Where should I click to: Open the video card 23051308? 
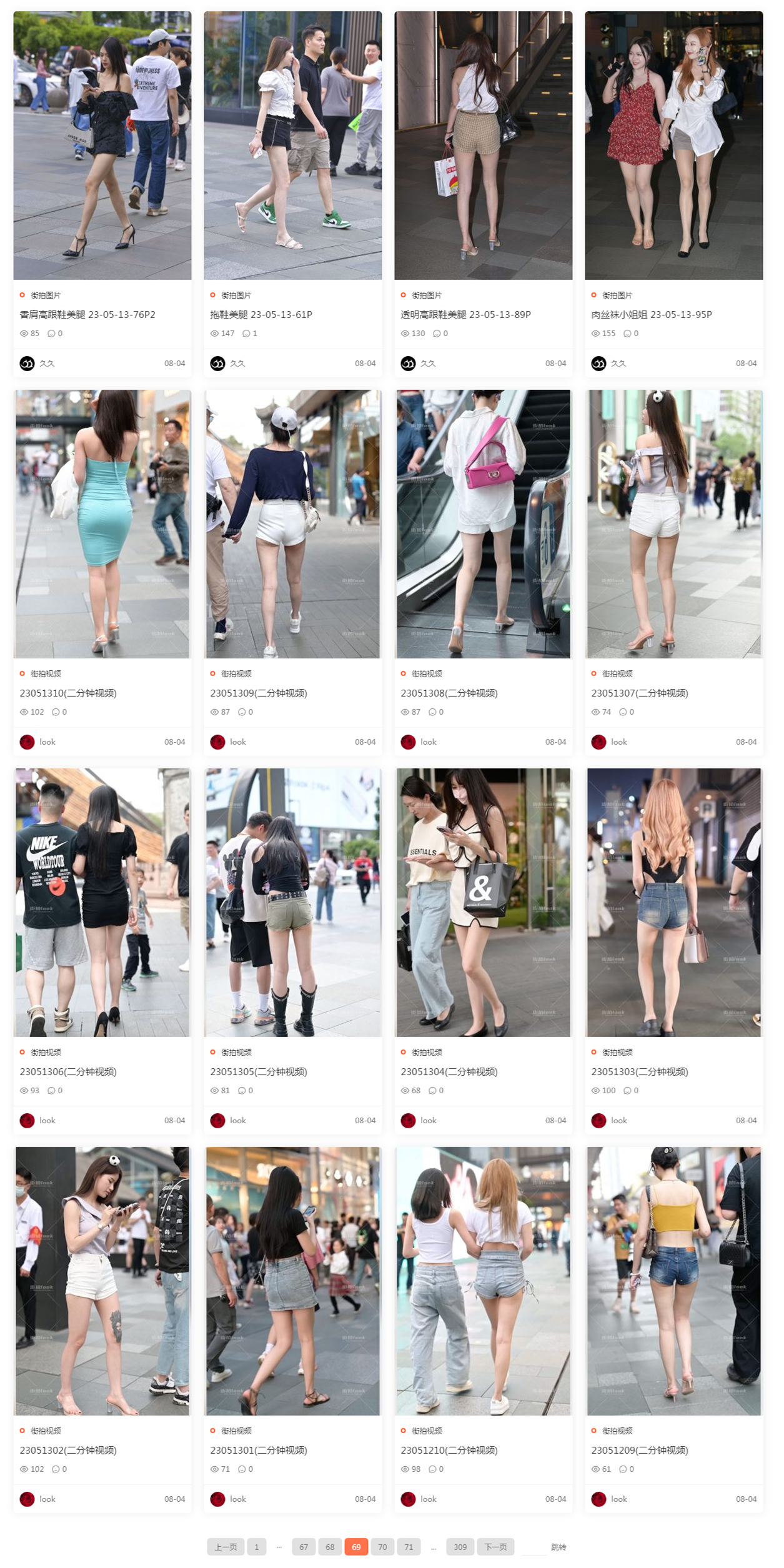(449, 693)
